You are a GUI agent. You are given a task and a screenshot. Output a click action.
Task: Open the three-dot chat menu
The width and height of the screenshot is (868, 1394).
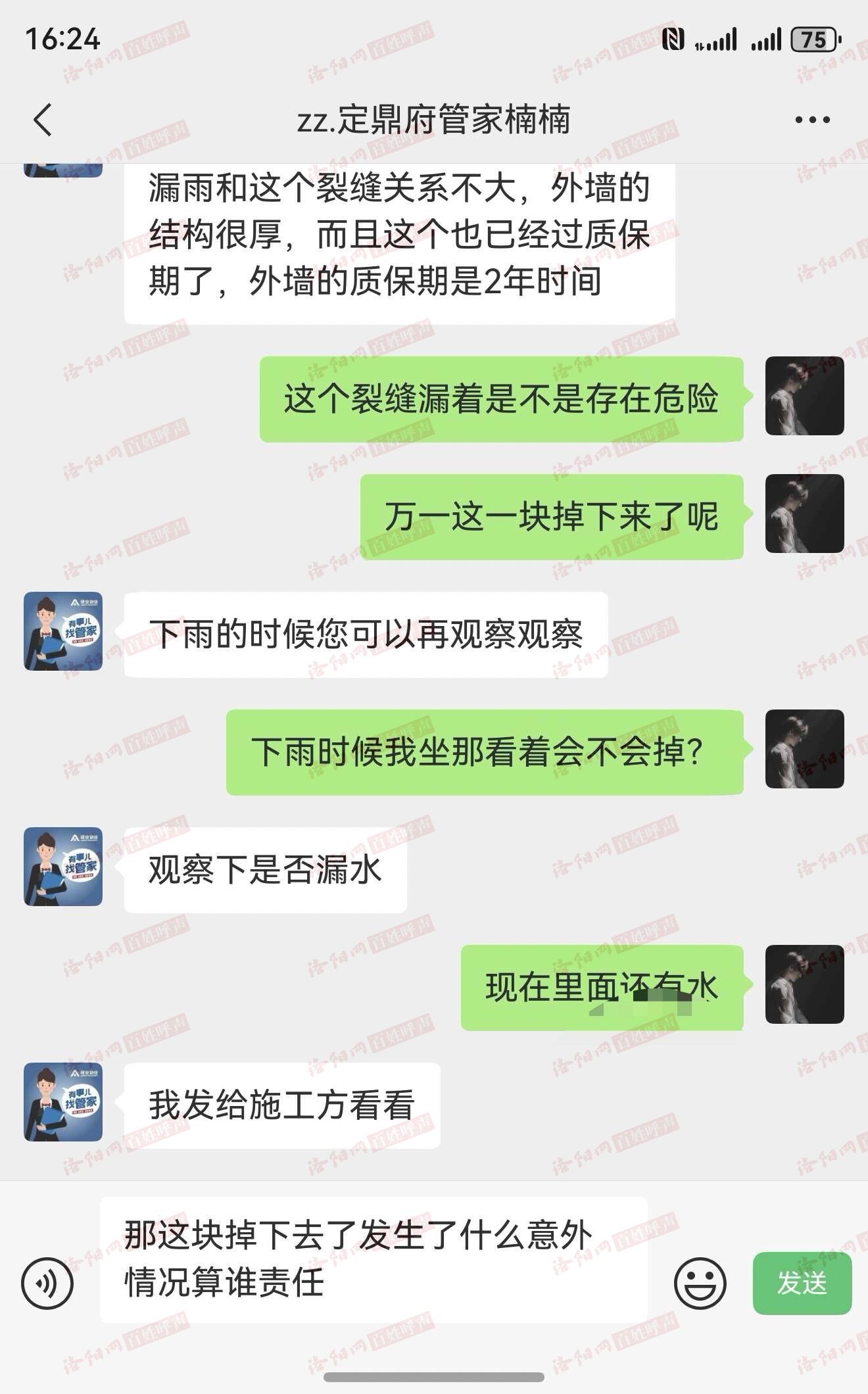point(812,120)
